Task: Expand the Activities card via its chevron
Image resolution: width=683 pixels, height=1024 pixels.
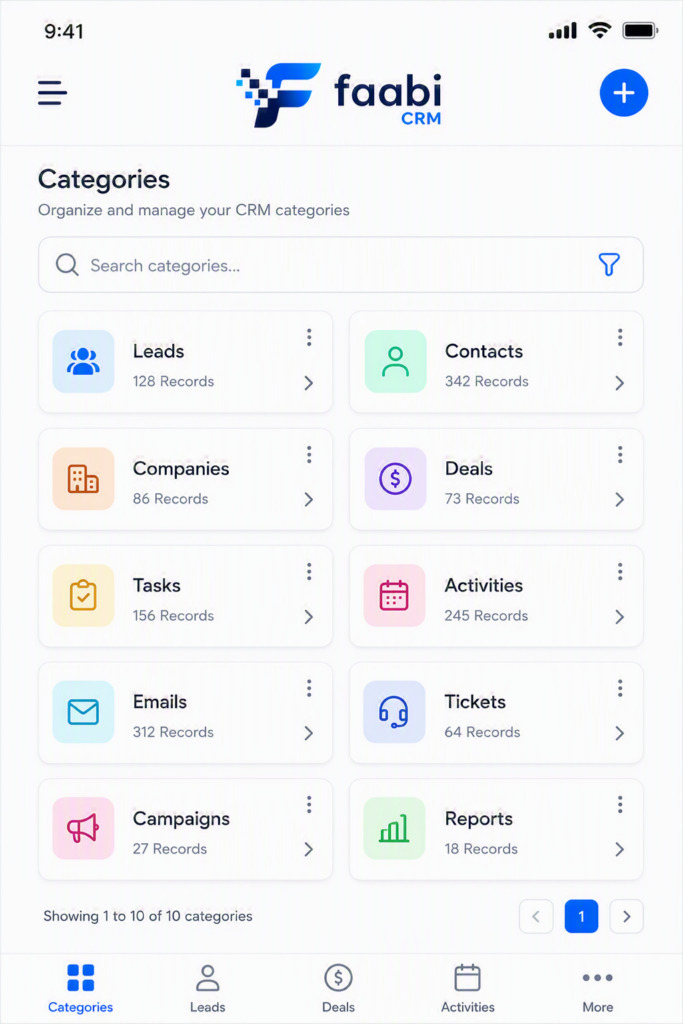Action: [x=620, y=616]
